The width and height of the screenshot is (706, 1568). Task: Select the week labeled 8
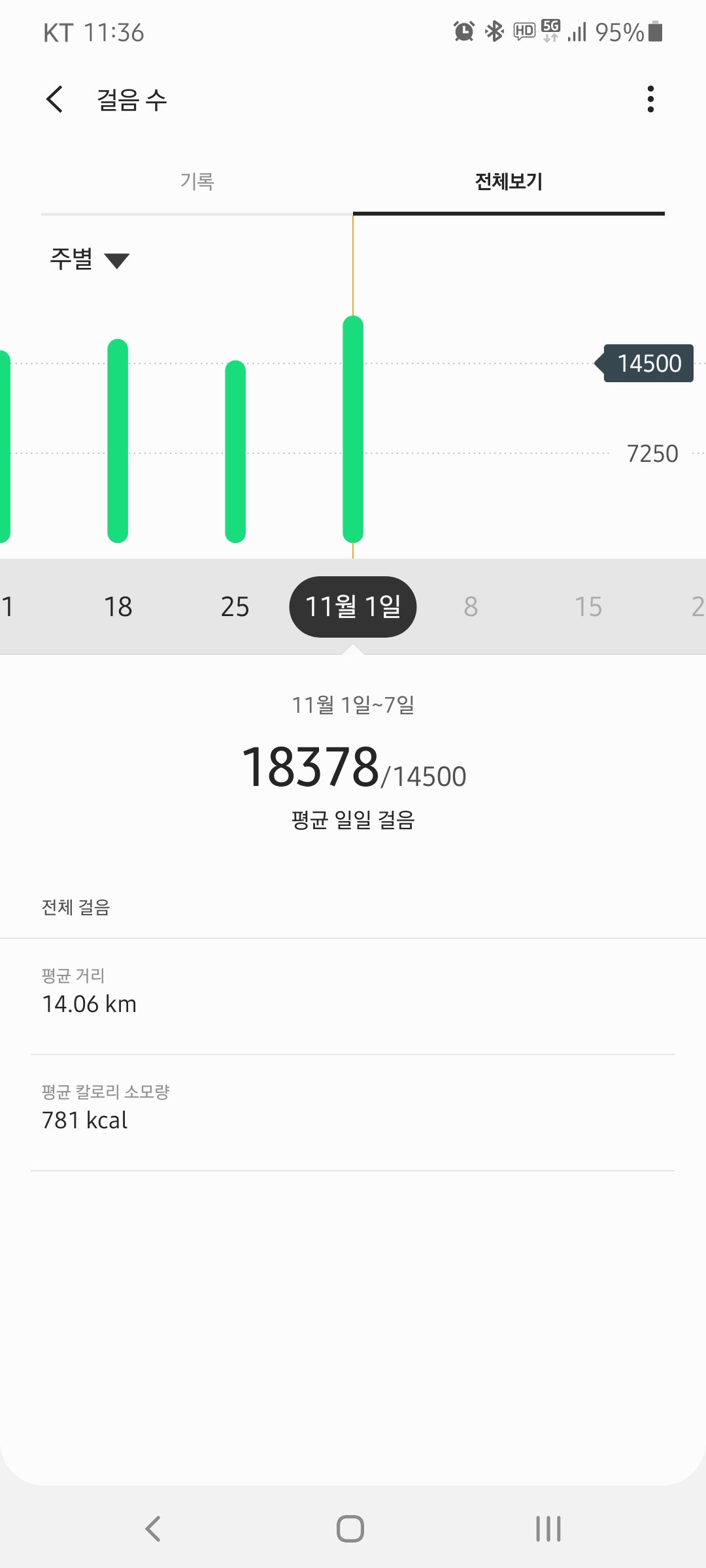[x=471, y=606]
